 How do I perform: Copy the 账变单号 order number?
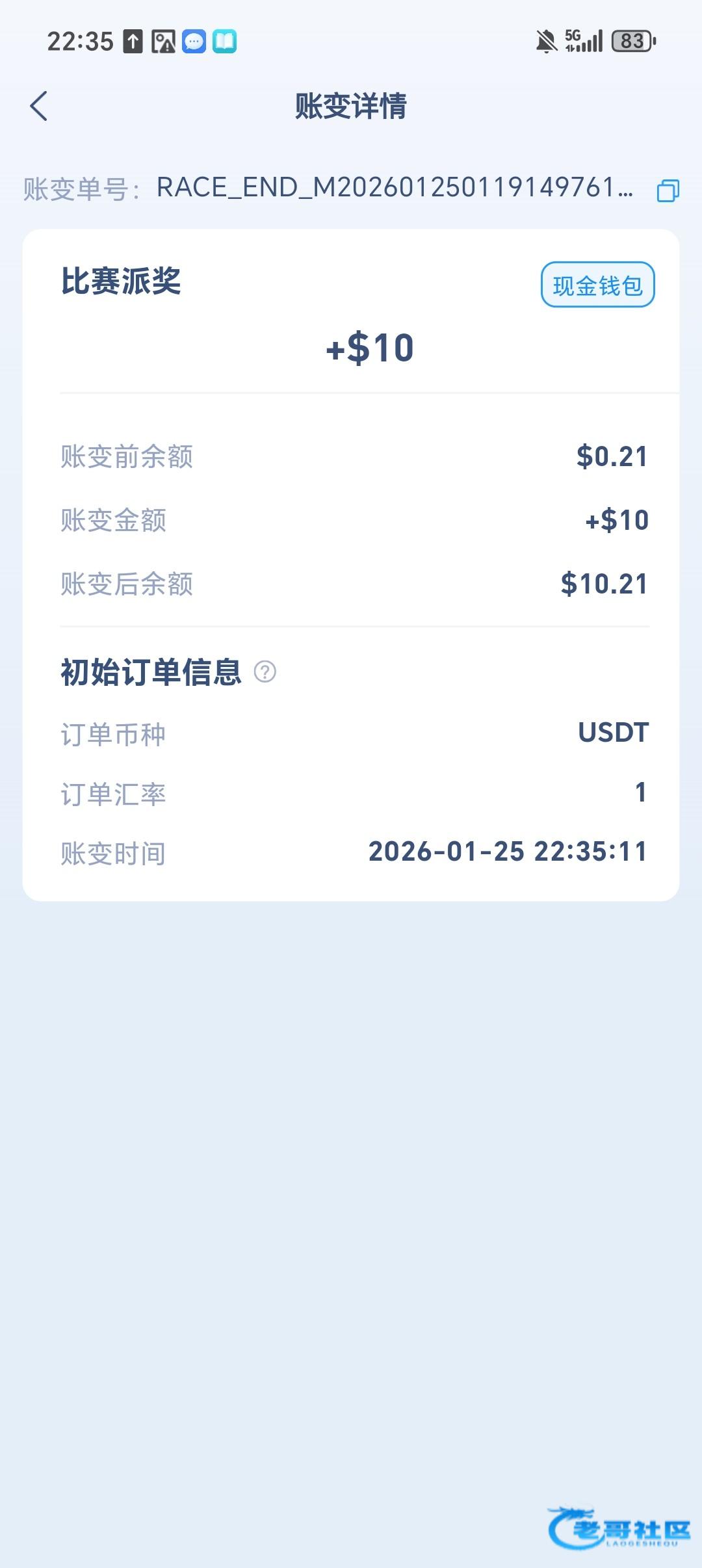click(668, 190)
